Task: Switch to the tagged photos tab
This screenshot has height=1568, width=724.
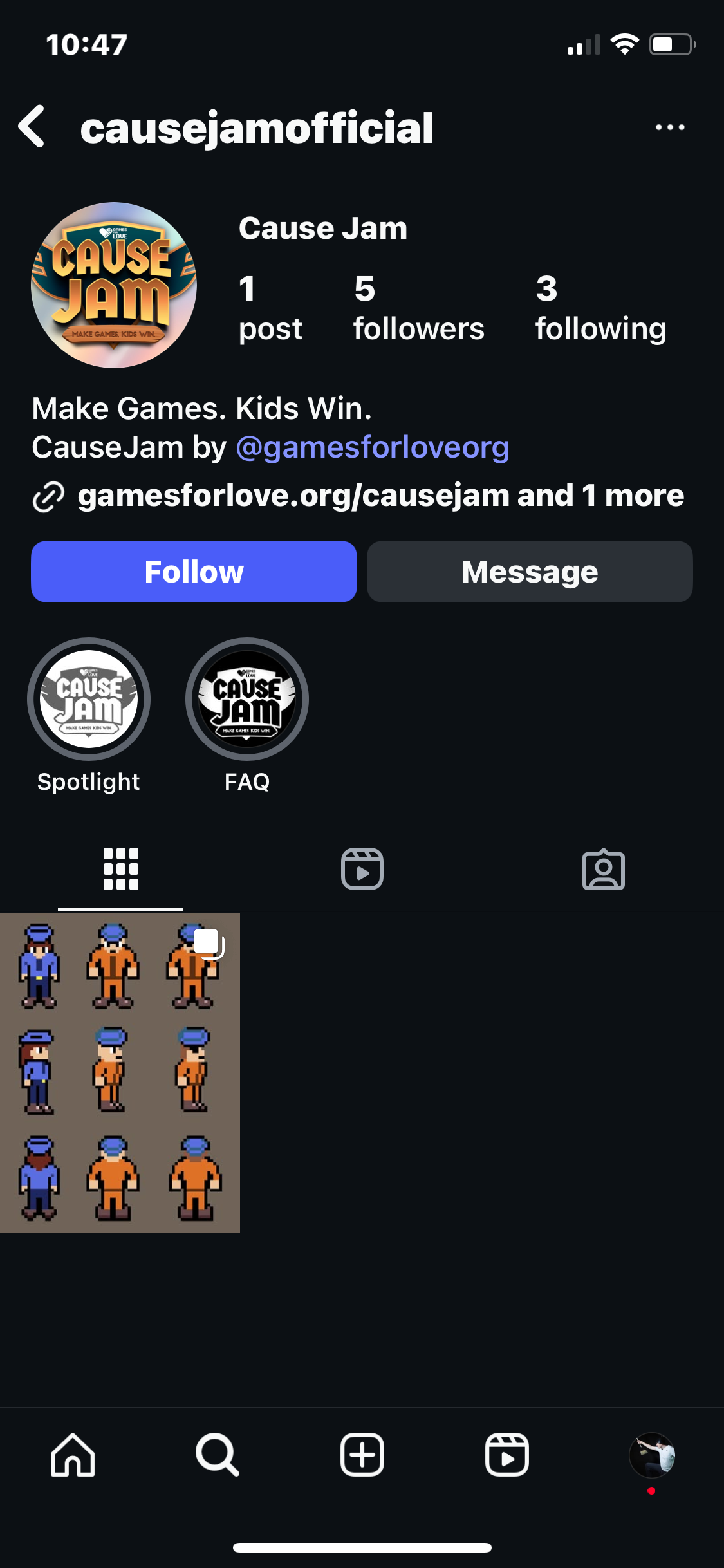Action: (x=603, y=869)
